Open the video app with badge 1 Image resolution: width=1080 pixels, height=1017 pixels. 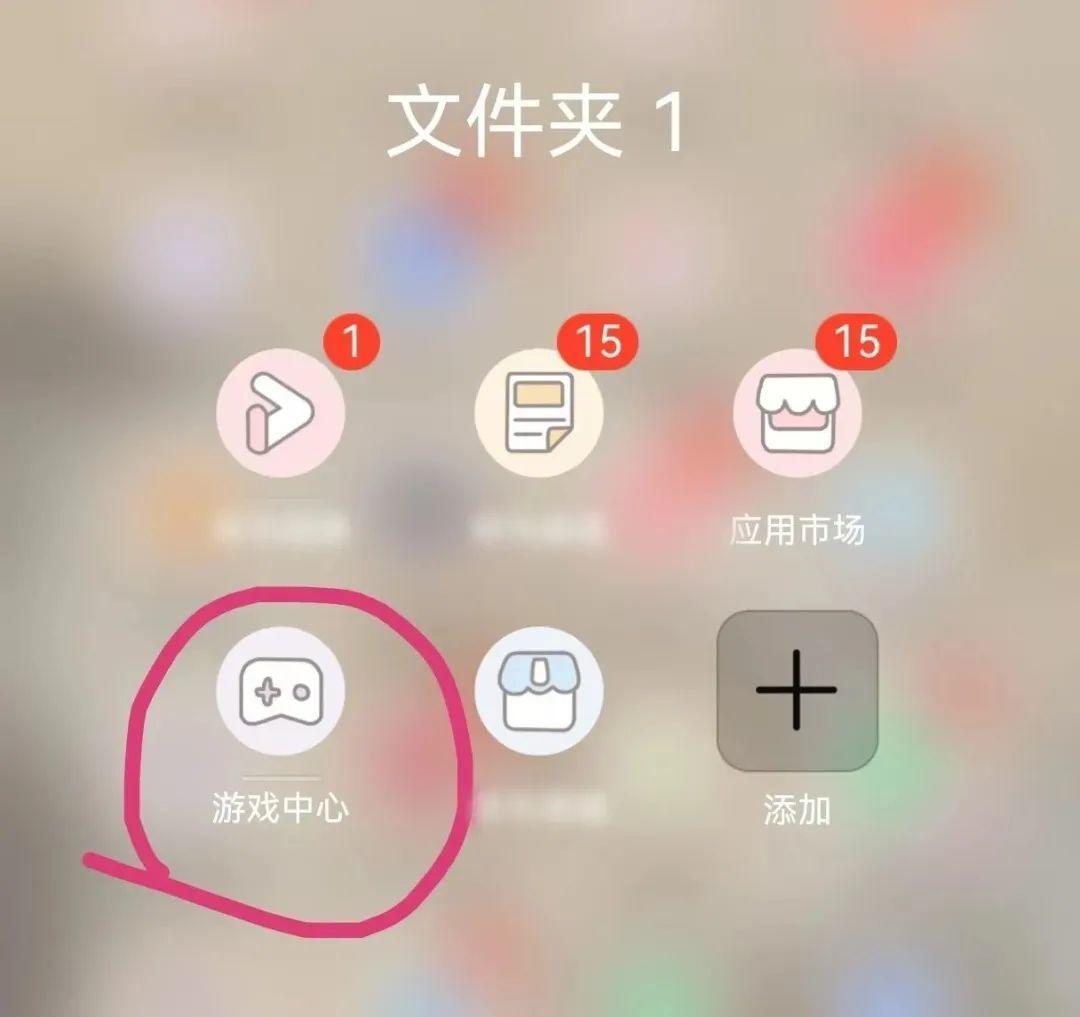pos(281,413)
